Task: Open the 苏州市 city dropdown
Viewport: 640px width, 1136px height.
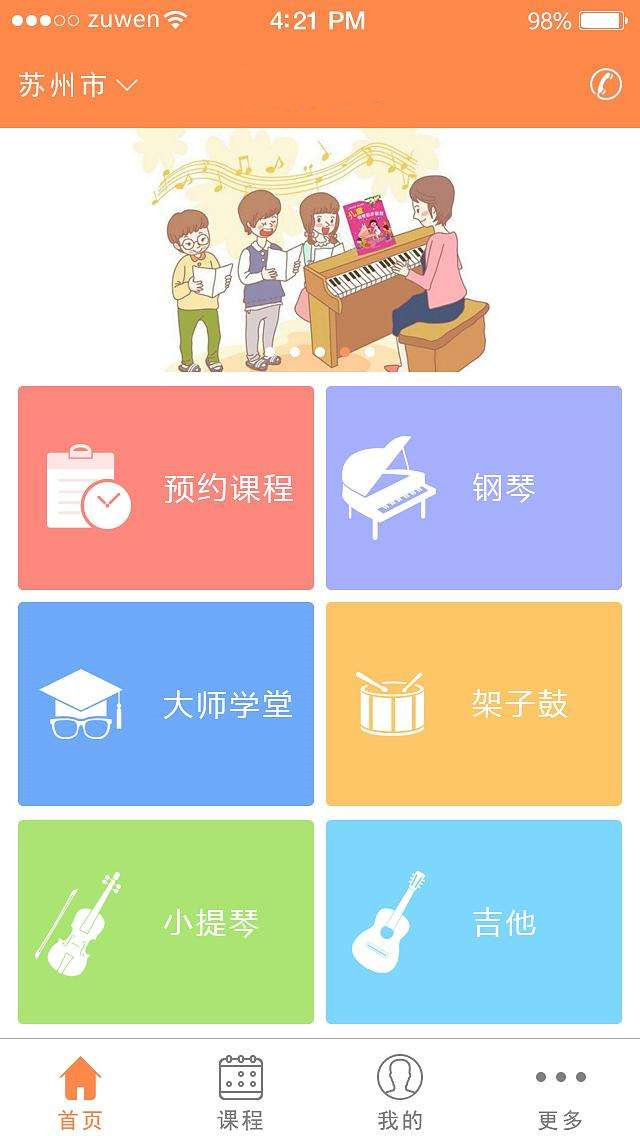Action: tap(78, 86)
